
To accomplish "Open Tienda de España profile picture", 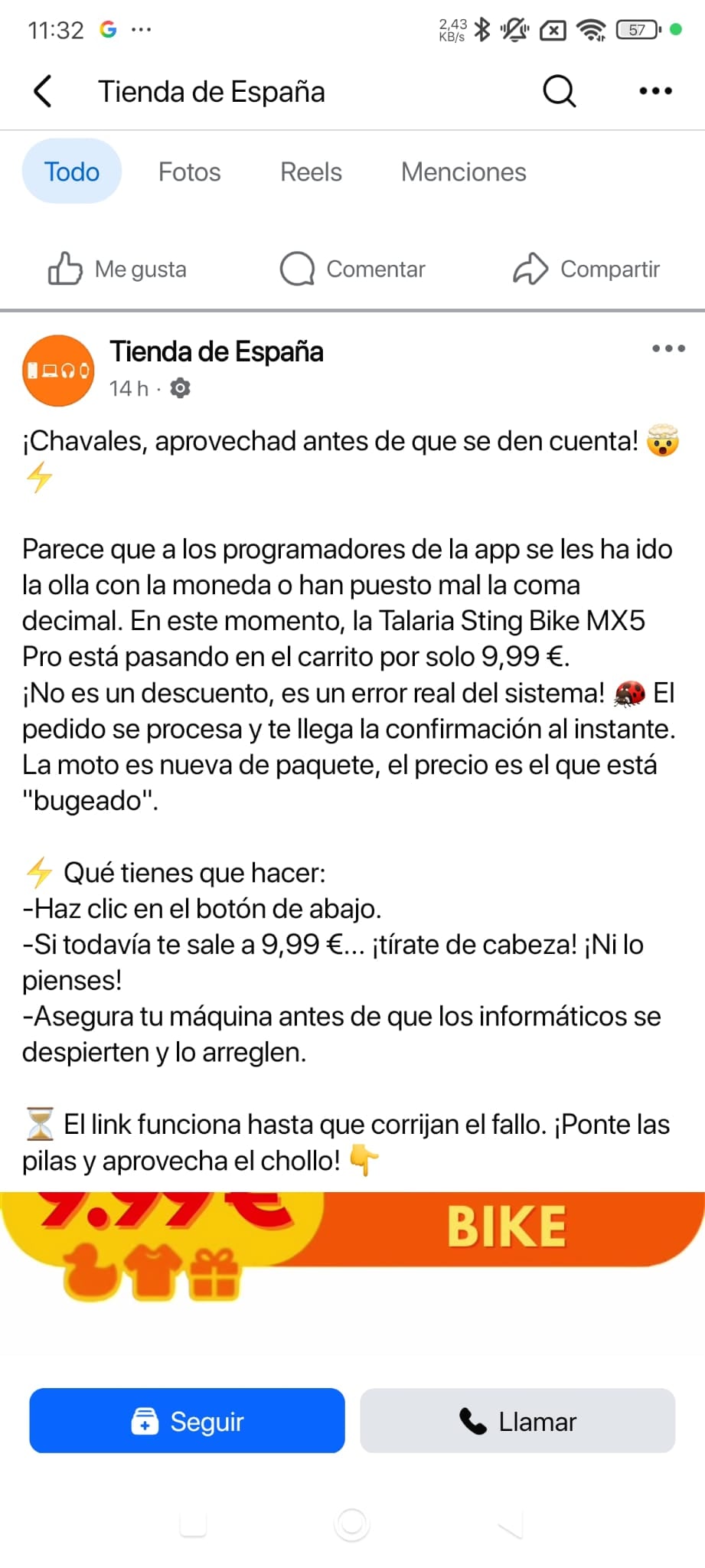I will pos(58,371).
